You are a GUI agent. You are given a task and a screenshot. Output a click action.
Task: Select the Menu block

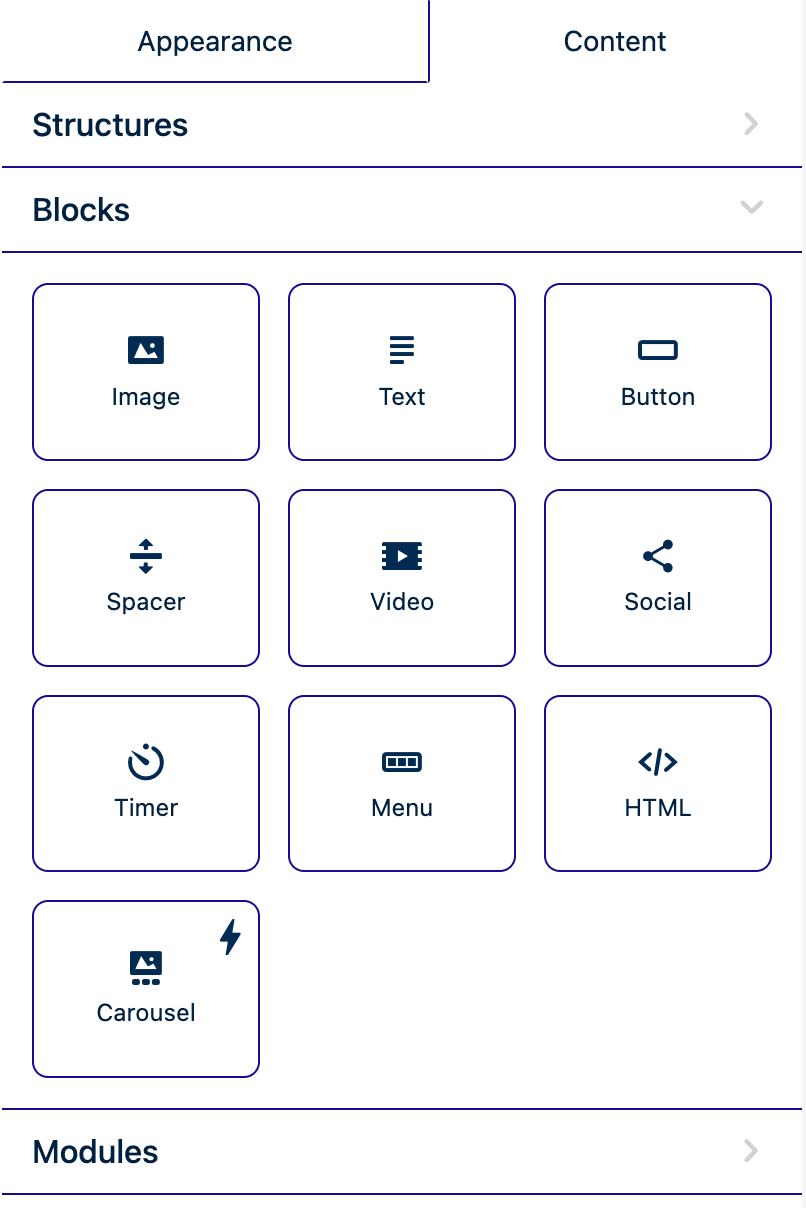click(402, 783)
